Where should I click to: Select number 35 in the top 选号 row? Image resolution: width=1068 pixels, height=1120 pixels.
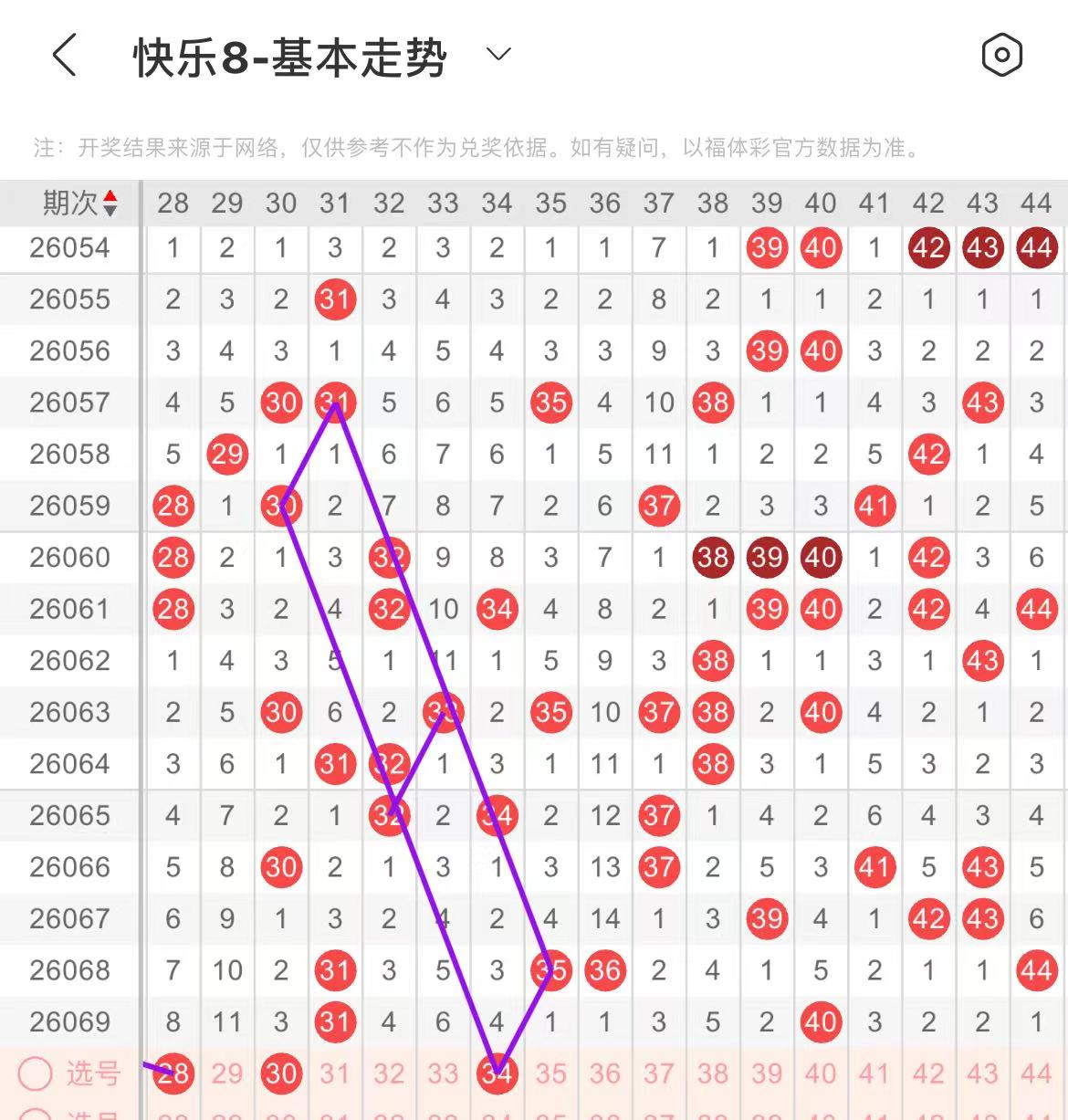coord(550,1073)
